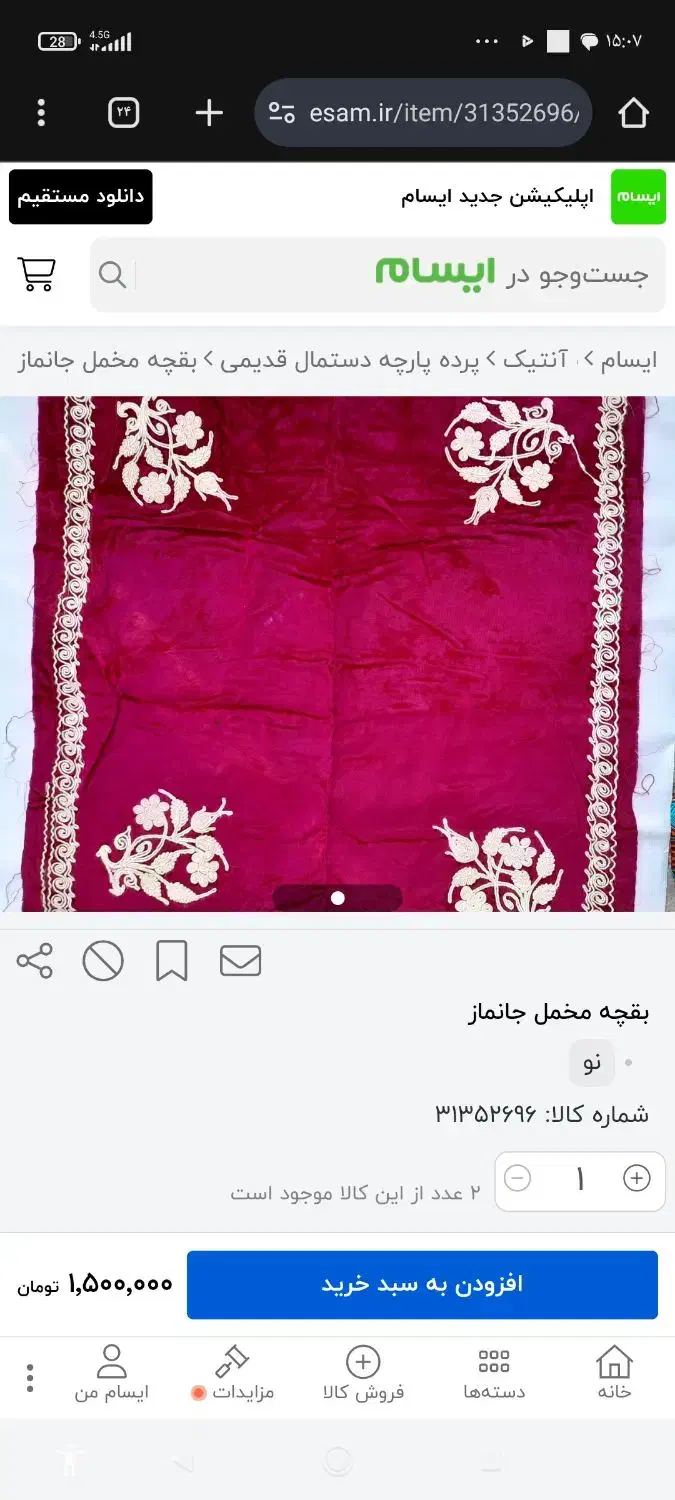Viewport: 675px width, 1500px height.
Task: Go to the browser home page
Action: tap(633, 113)
